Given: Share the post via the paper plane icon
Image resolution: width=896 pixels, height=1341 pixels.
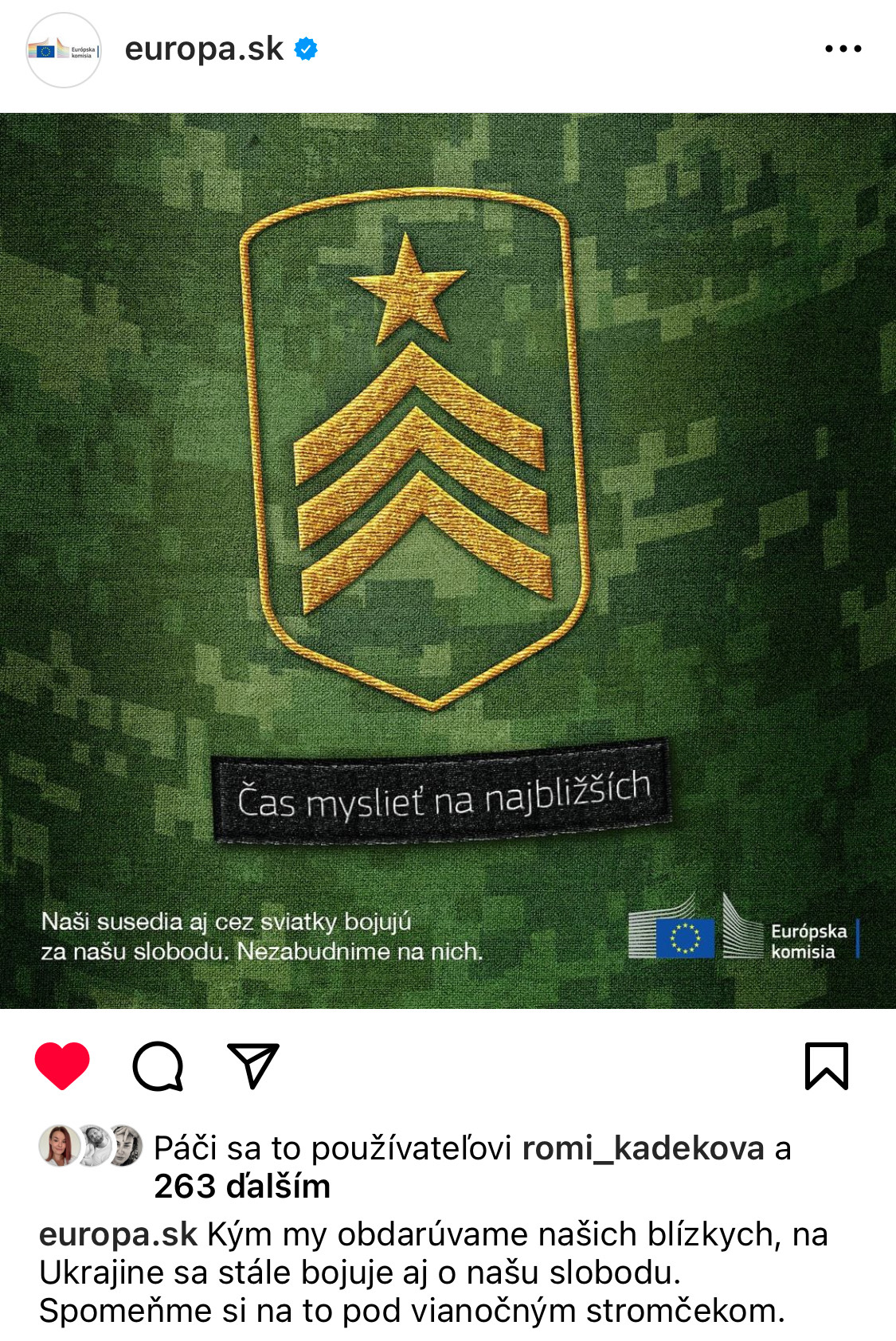Looking at the screenshot, I should click(253, 1065).
